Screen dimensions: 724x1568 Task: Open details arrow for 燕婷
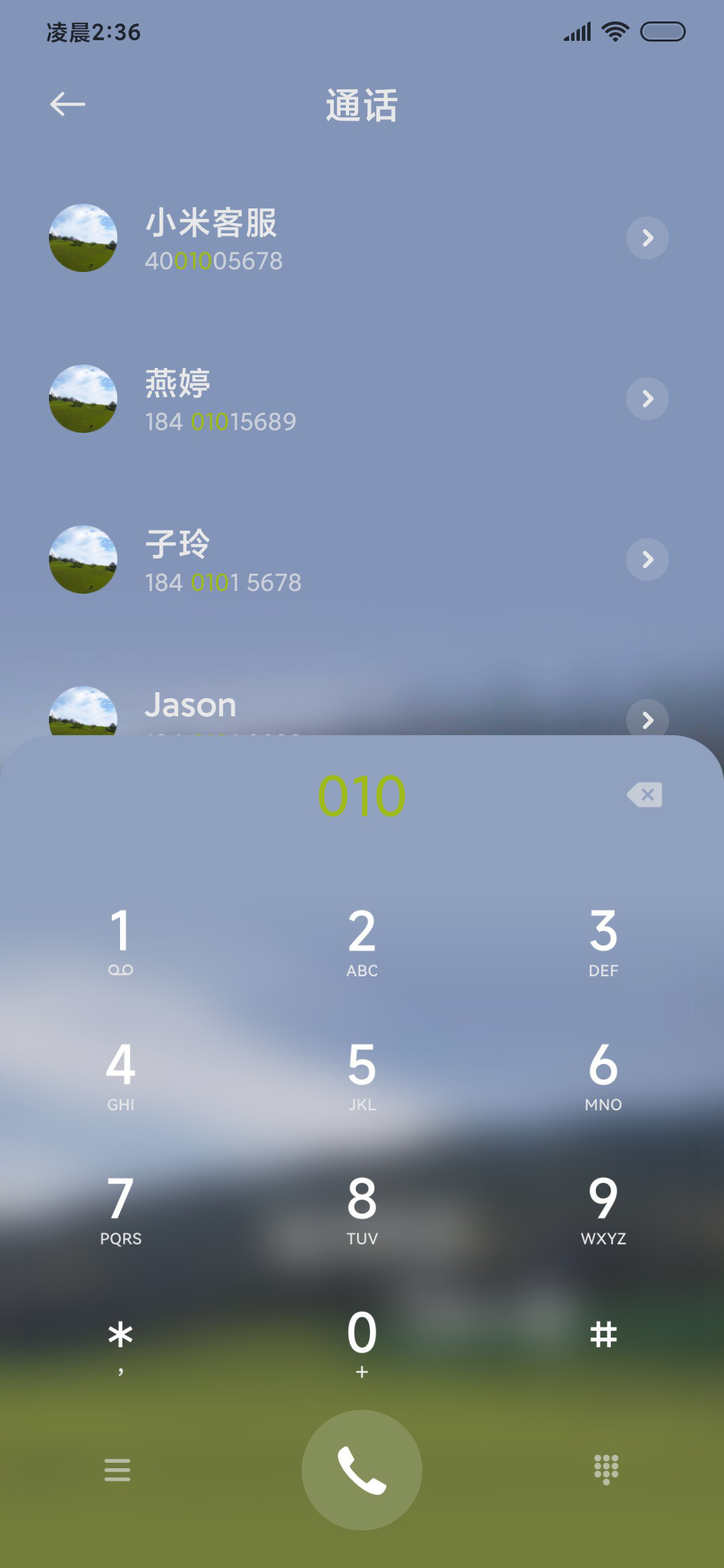pos(648,399)
